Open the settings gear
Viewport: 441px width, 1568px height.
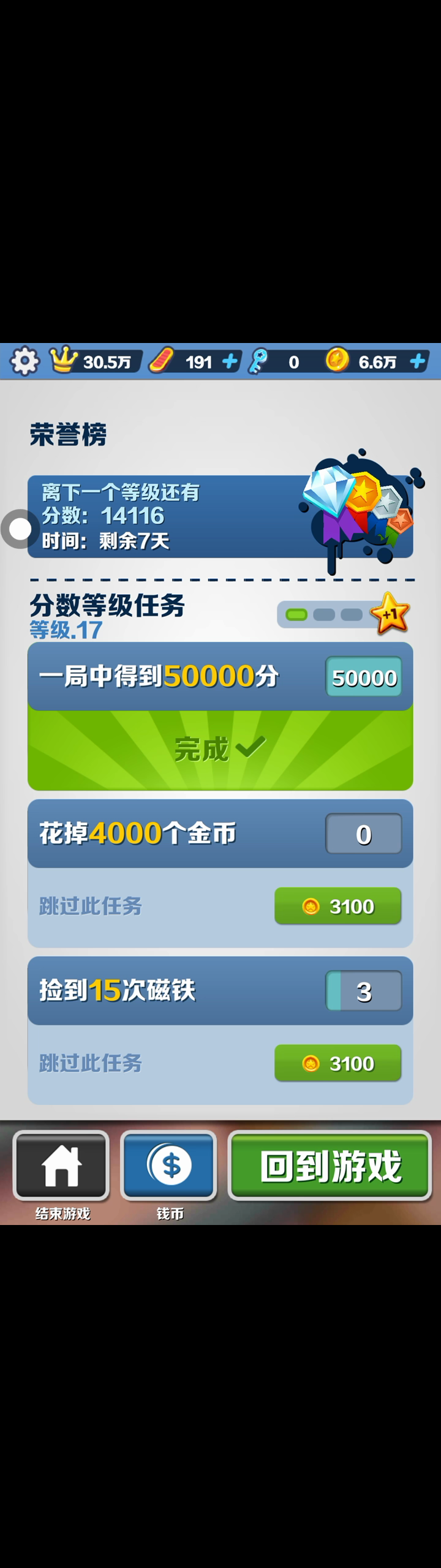(24, 361)
